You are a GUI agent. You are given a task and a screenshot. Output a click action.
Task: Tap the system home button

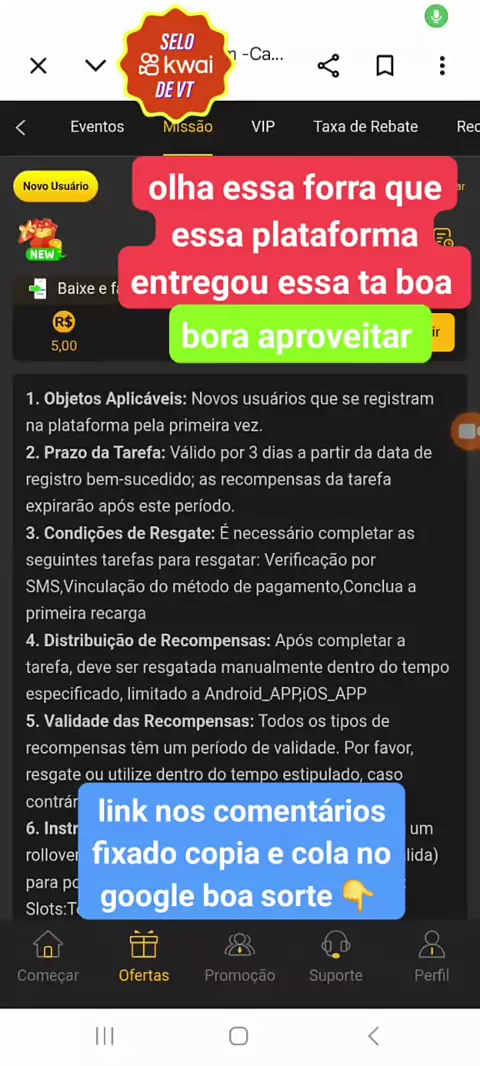(x=239, y=1035)
